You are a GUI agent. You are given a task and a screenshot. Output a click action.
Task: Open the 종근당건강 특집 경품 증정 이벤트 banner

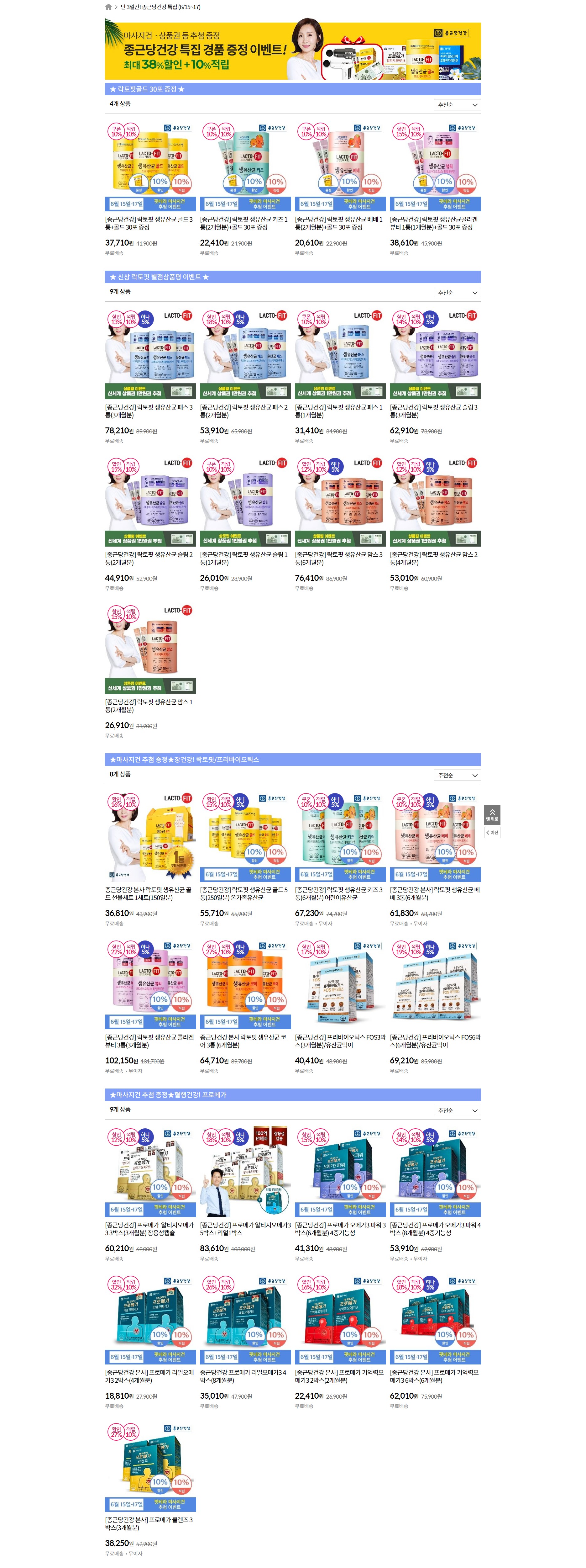pyautogui.click(x=292, y=50)
